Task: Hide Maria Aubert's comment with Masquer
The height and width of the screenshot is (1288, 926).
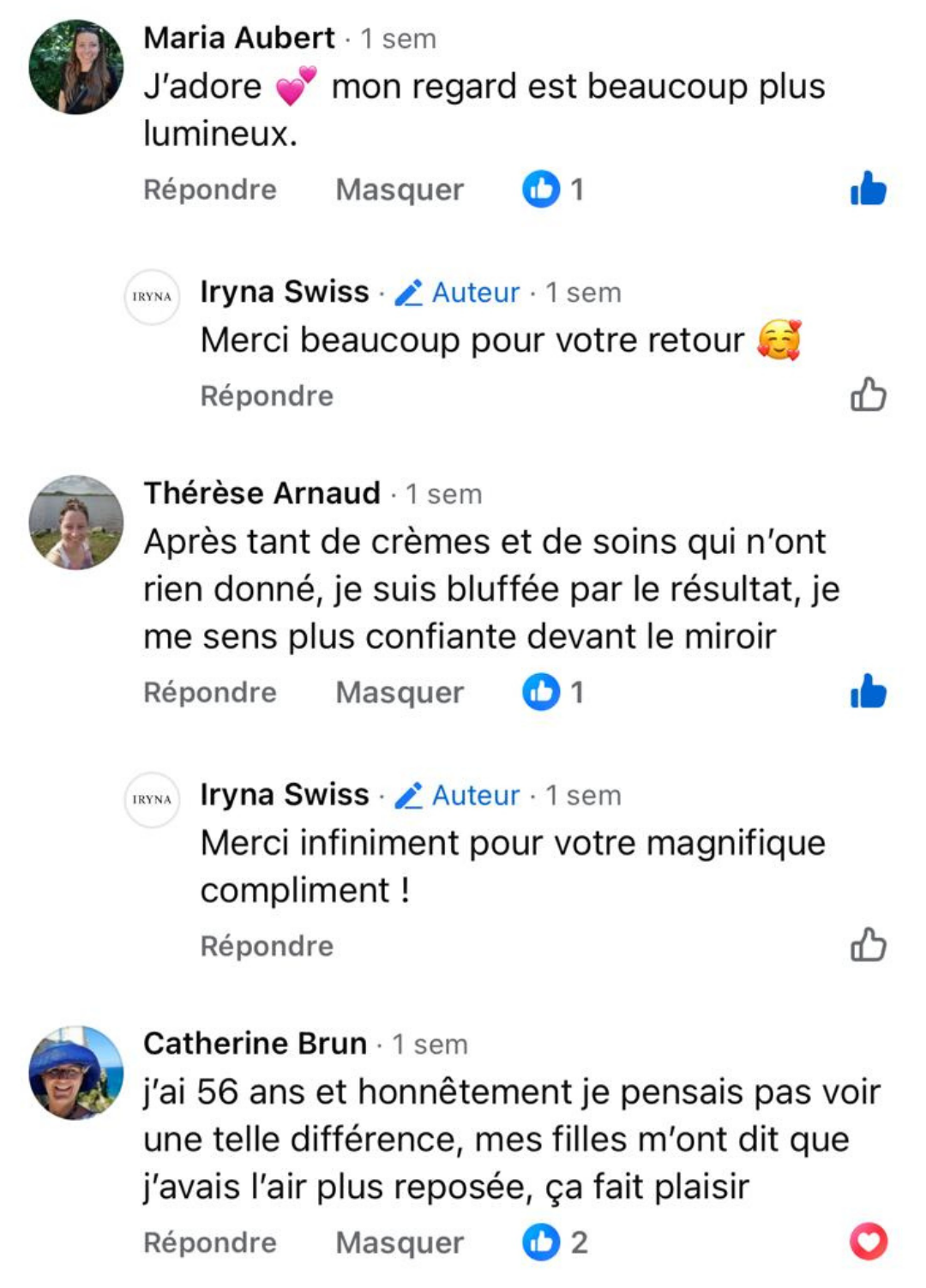Action: [399, 190]
